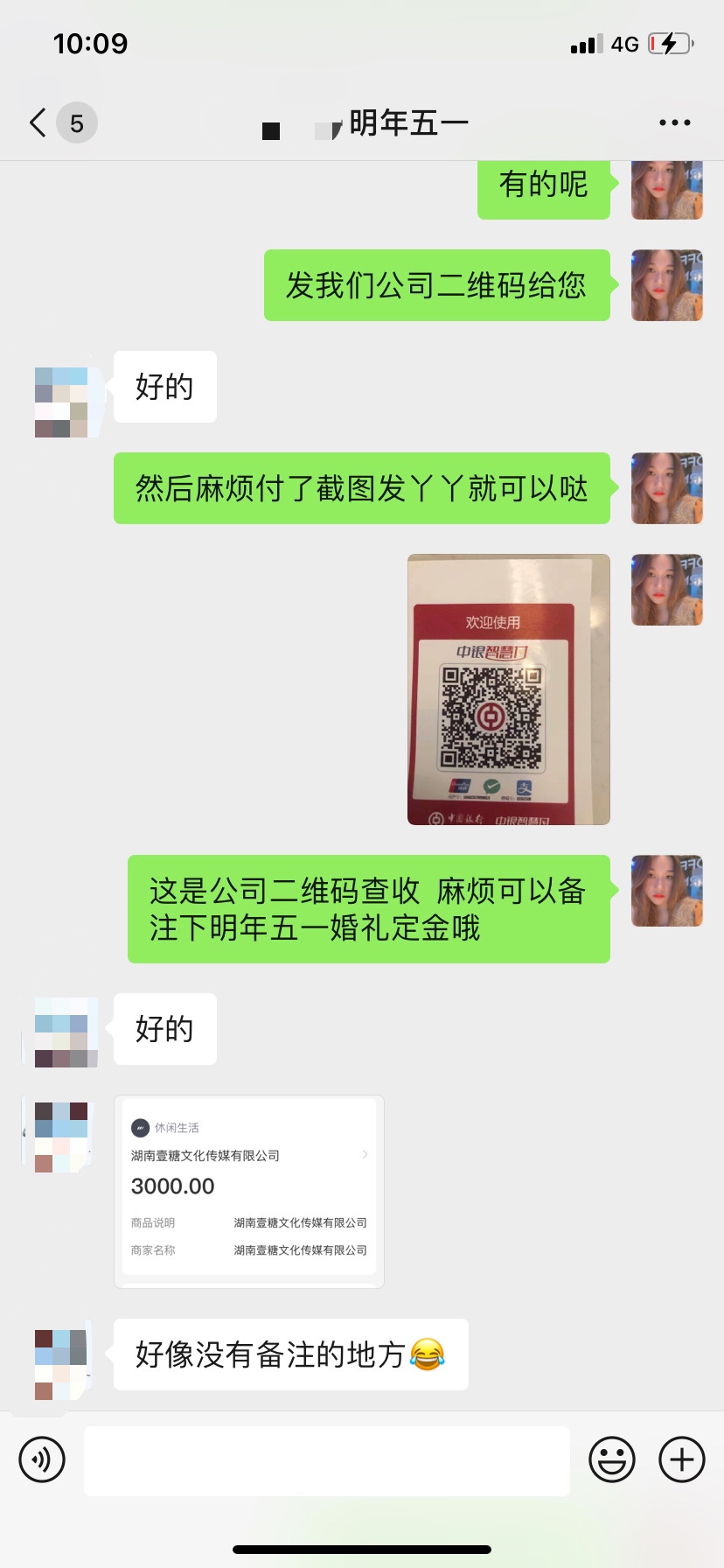
Task: Open the plus attachments menu
Action: (x=681, y=1459)
